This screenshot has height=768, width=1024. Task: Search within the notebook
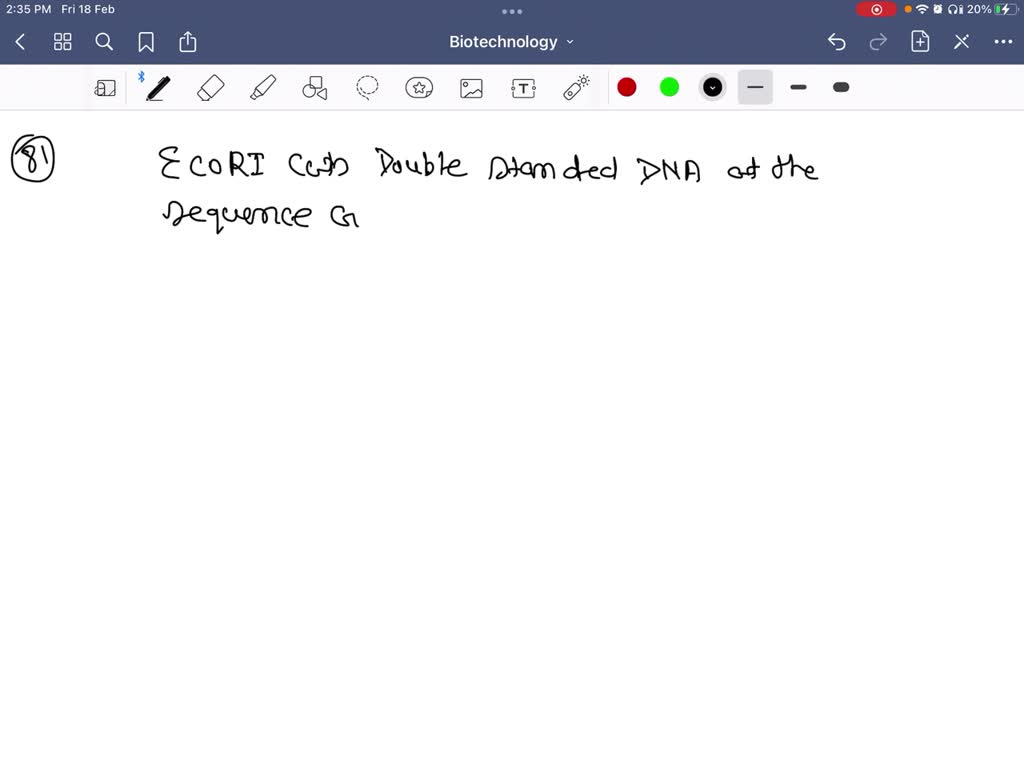pos(104,42)
